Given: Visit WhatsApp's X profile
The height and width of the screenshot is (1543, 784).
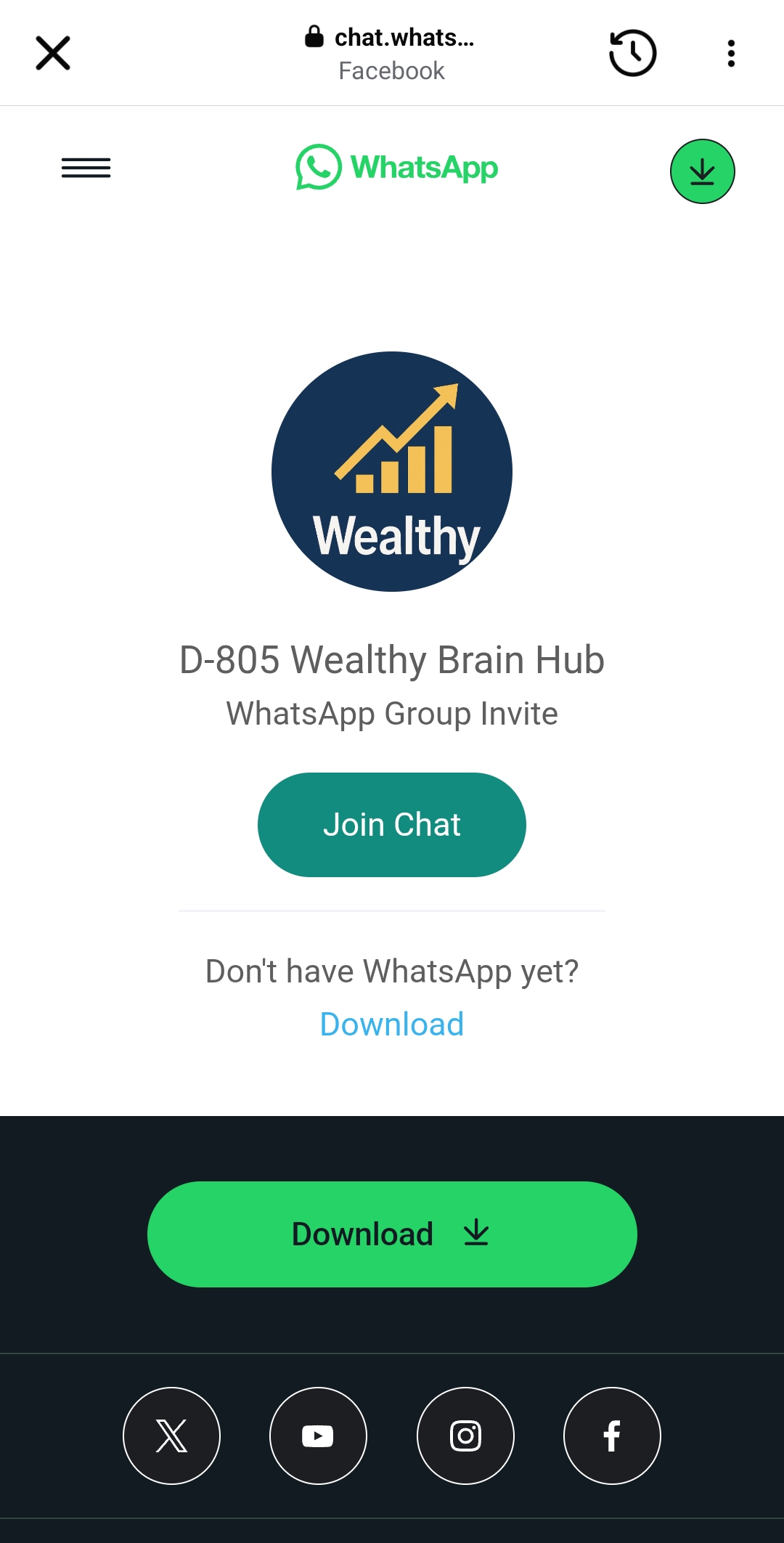Looking at the screenshot, I should coord(171,1436).
